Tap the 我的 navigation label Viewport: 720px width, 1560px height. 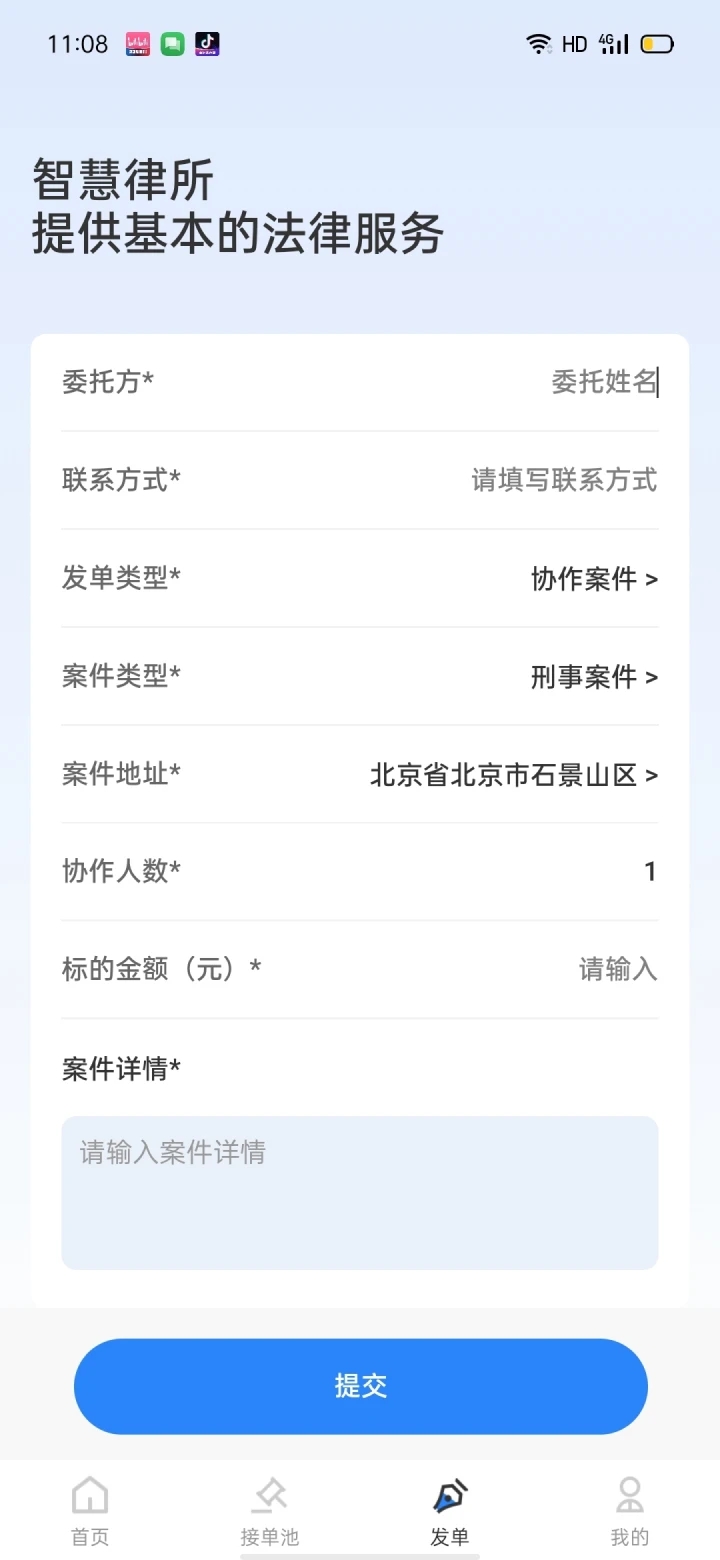[x=629, y=1537]
